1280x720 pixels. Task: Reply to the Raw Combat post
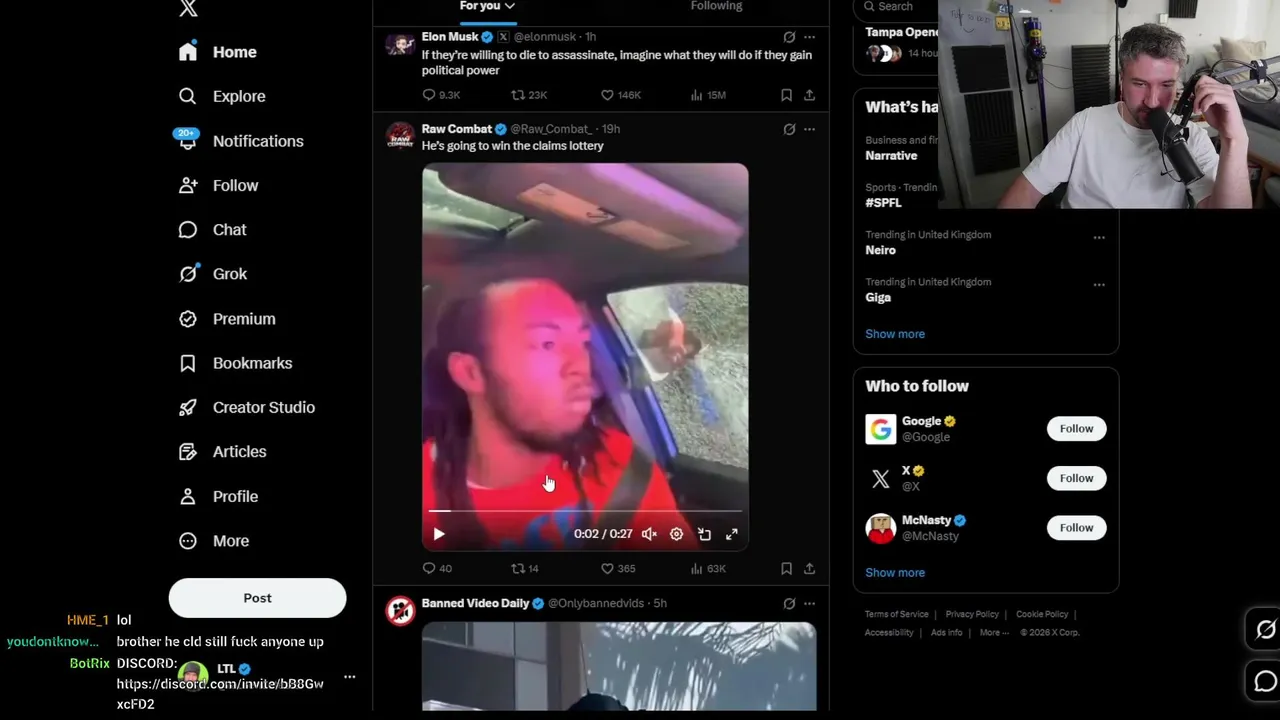(437, 568)
